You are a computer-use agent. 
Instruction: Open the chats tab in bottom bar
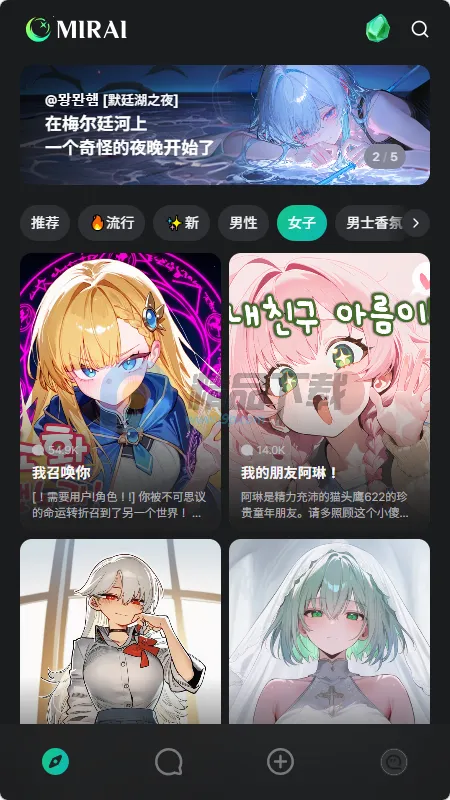click(x=168, y=763)
